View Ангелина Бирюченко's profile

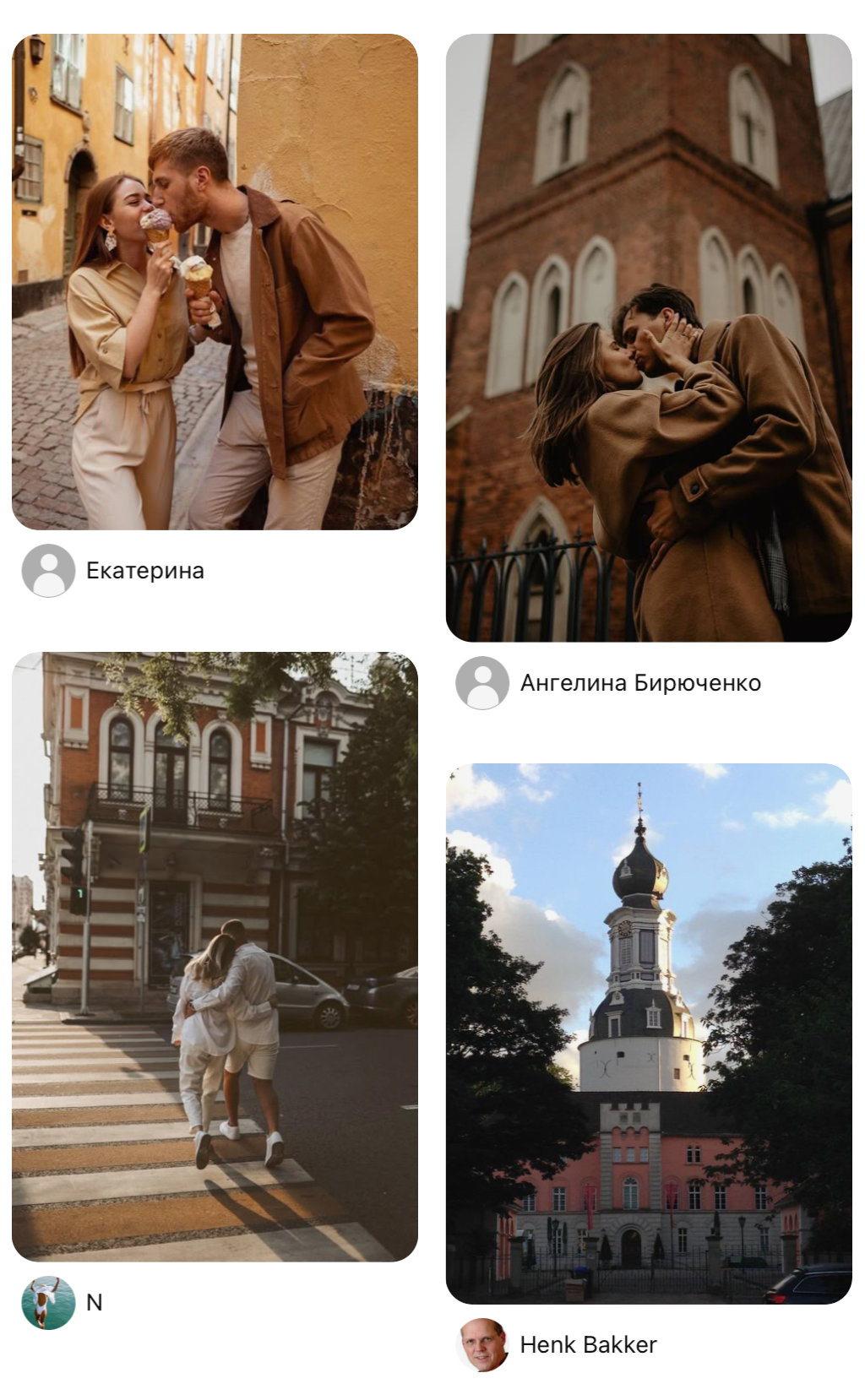[x=639, y=683]
